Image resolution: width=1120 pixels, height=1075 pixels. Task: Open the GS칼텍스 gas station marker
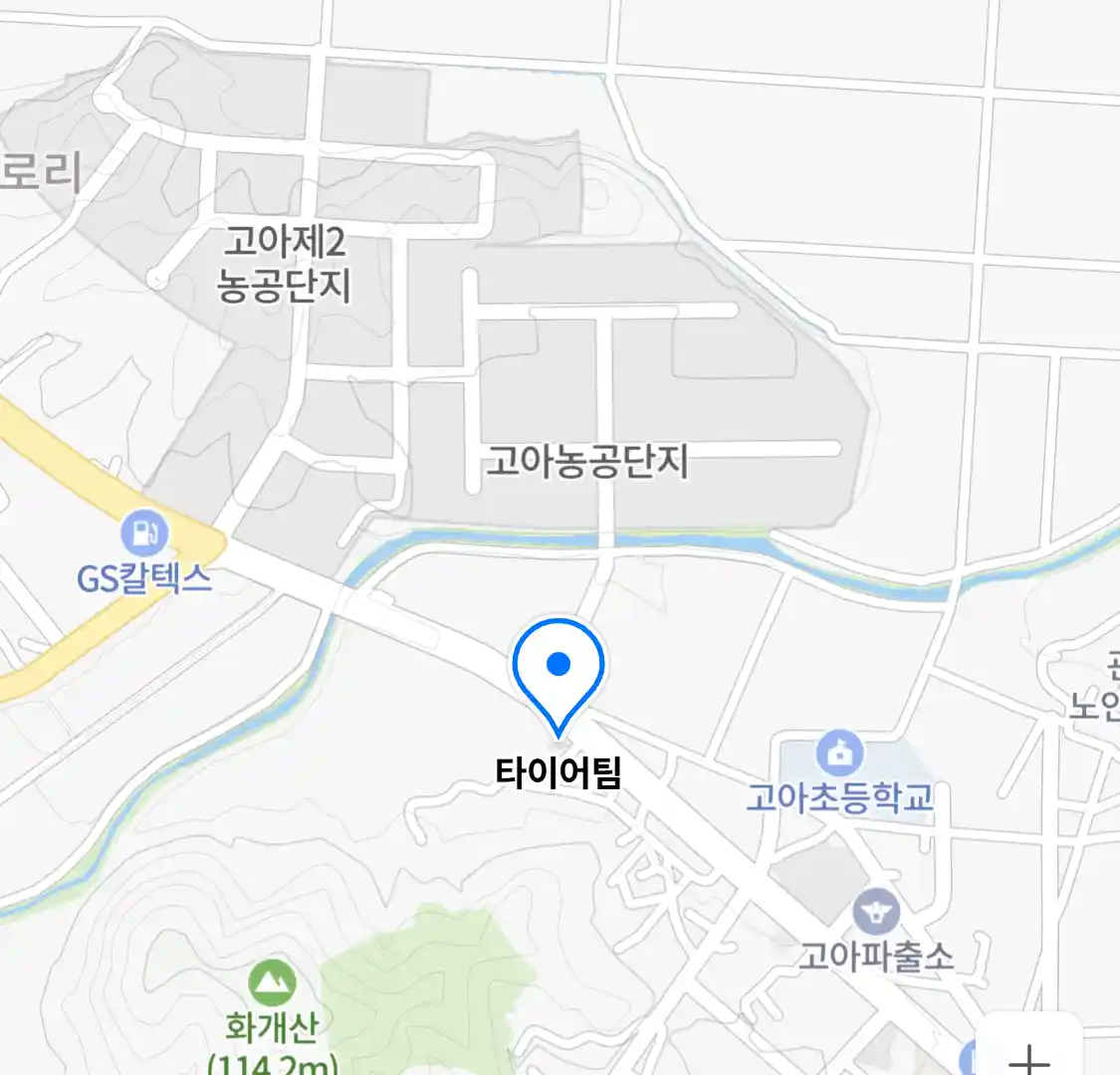tap(145, 535)
